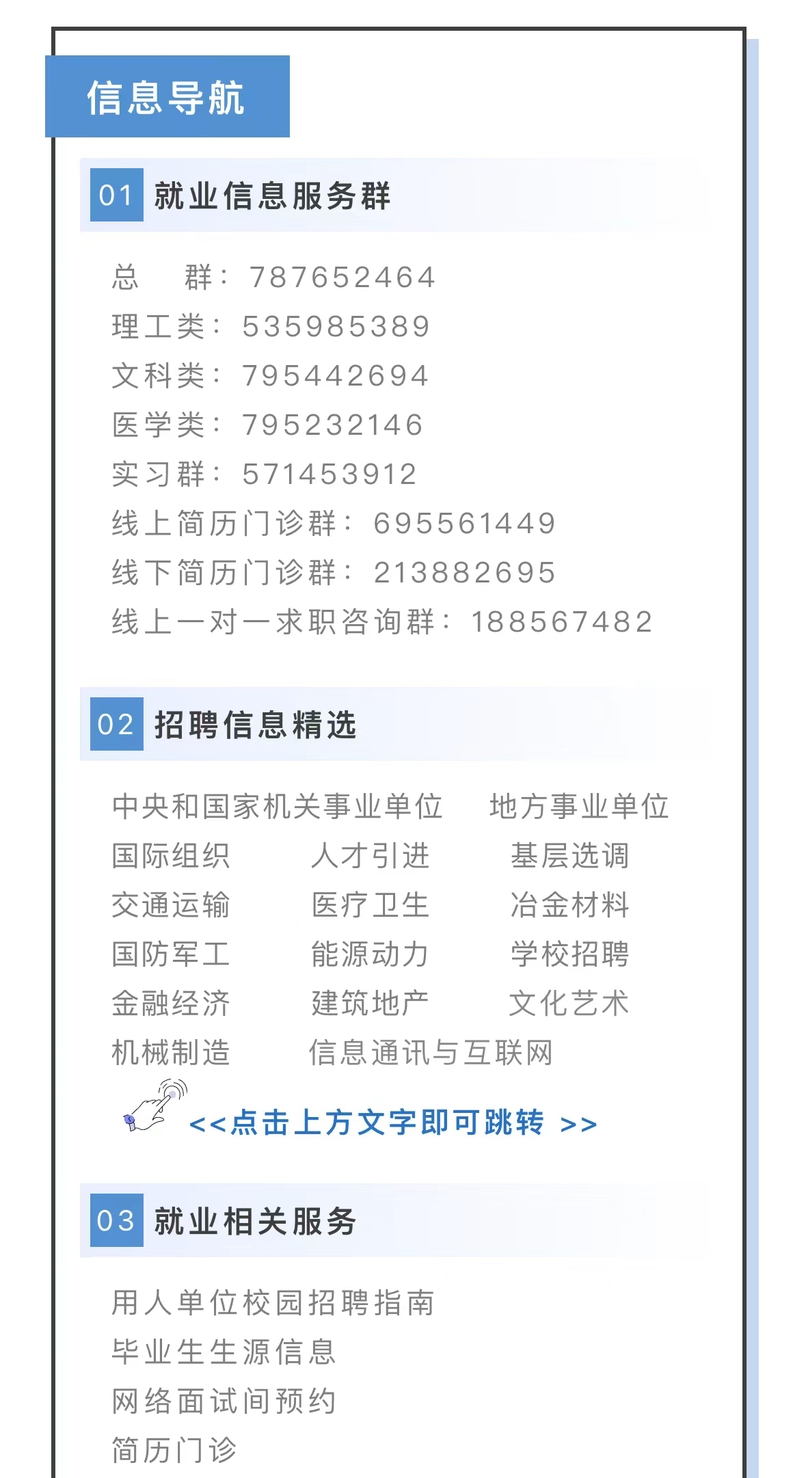Open the 建筑地产 link
The width and height of the screenshot is (799, 1478).
370,1003
